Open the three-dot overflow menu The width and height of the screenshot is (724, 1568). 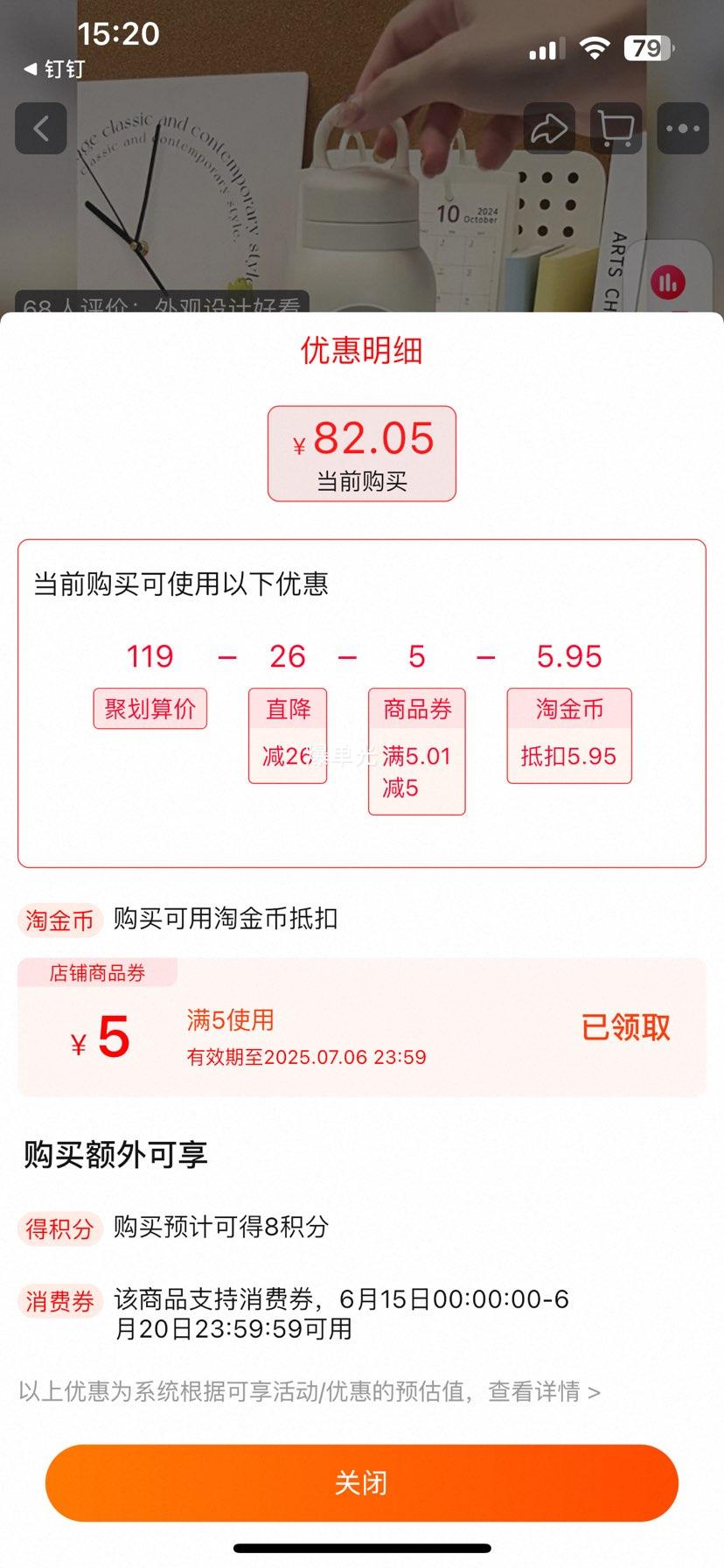683,129
